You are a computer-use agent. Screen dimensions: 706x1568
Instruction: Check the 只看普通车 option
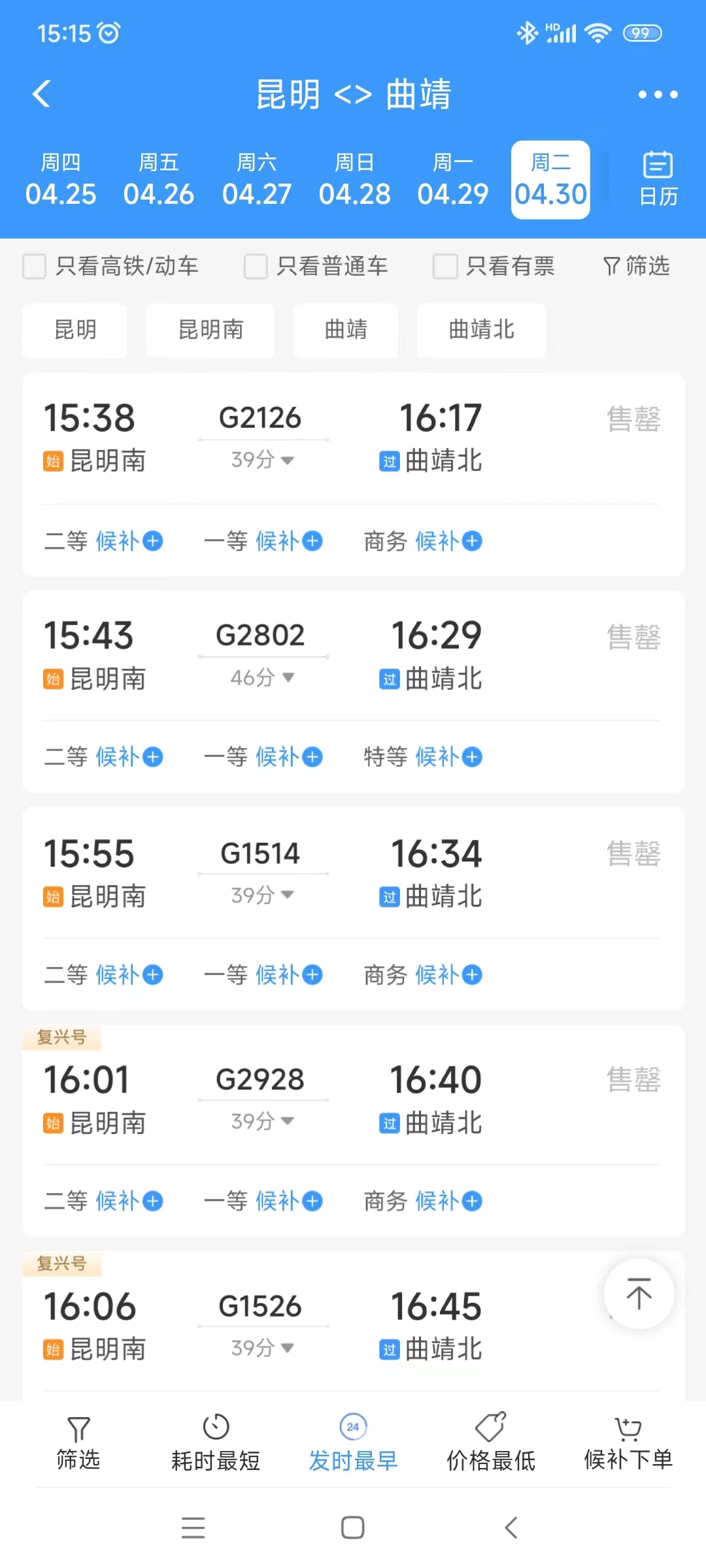(x=255, y=267)
